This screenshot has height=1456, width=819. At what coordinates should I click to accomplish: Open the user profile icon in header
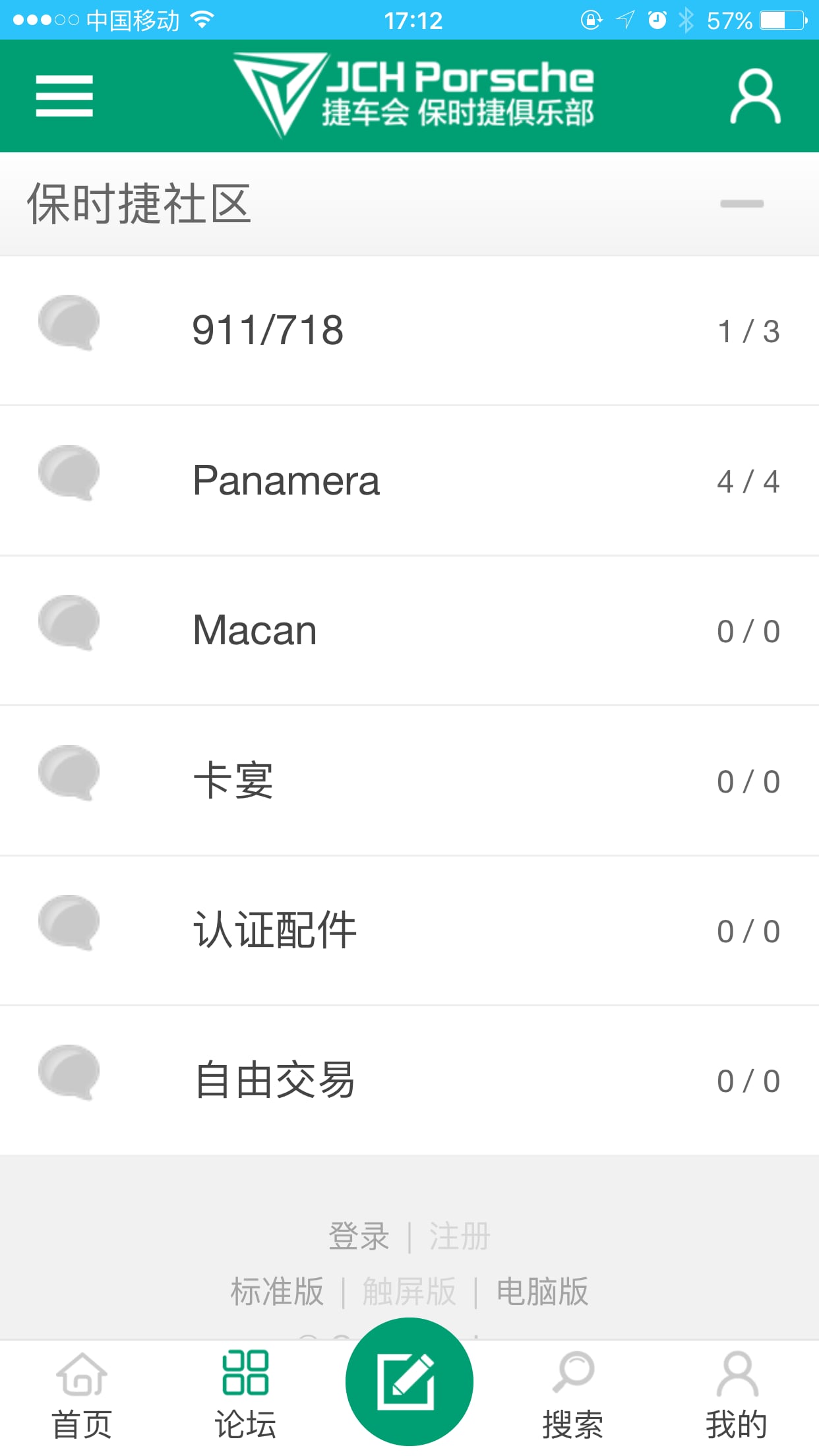coord(755,96)
